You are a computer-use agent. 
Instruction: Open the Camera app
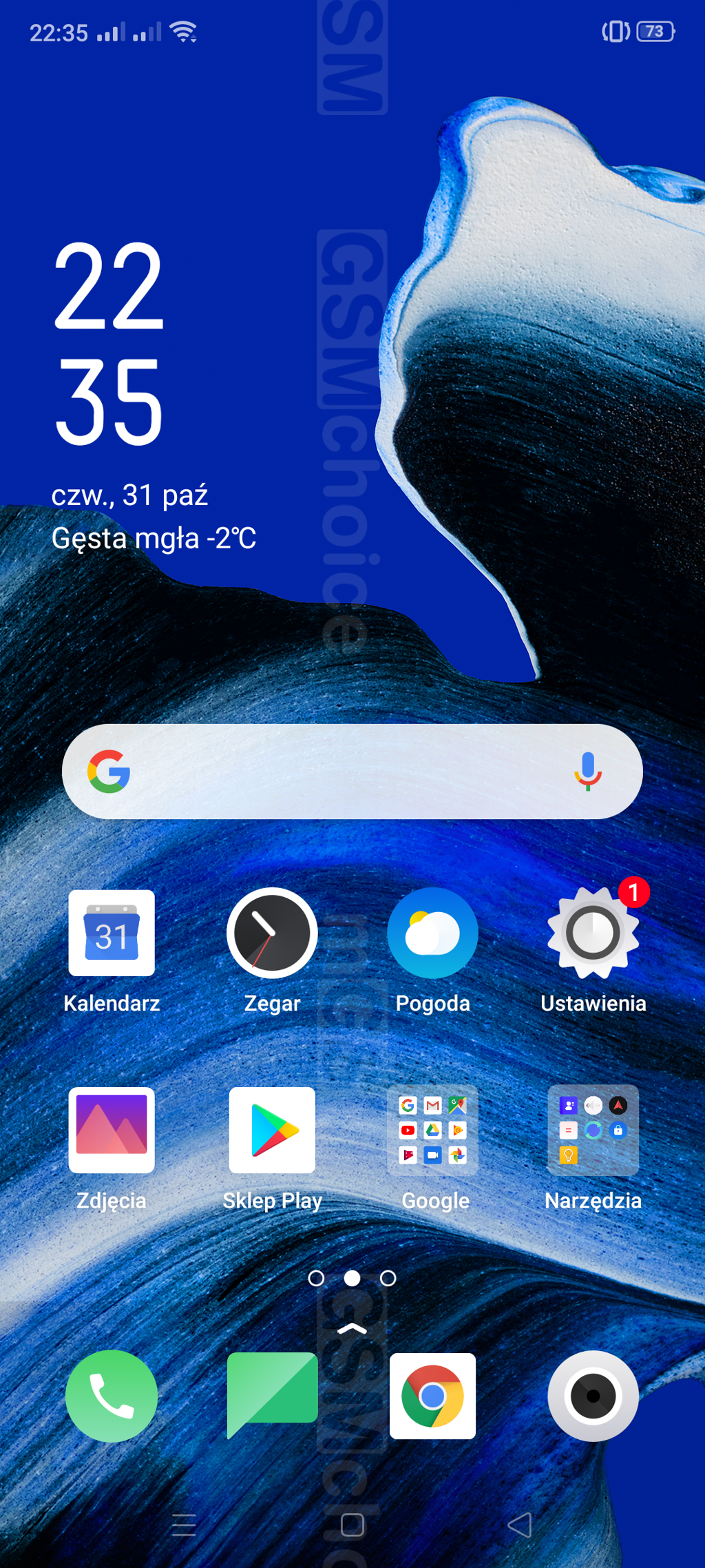[593, 1396]
